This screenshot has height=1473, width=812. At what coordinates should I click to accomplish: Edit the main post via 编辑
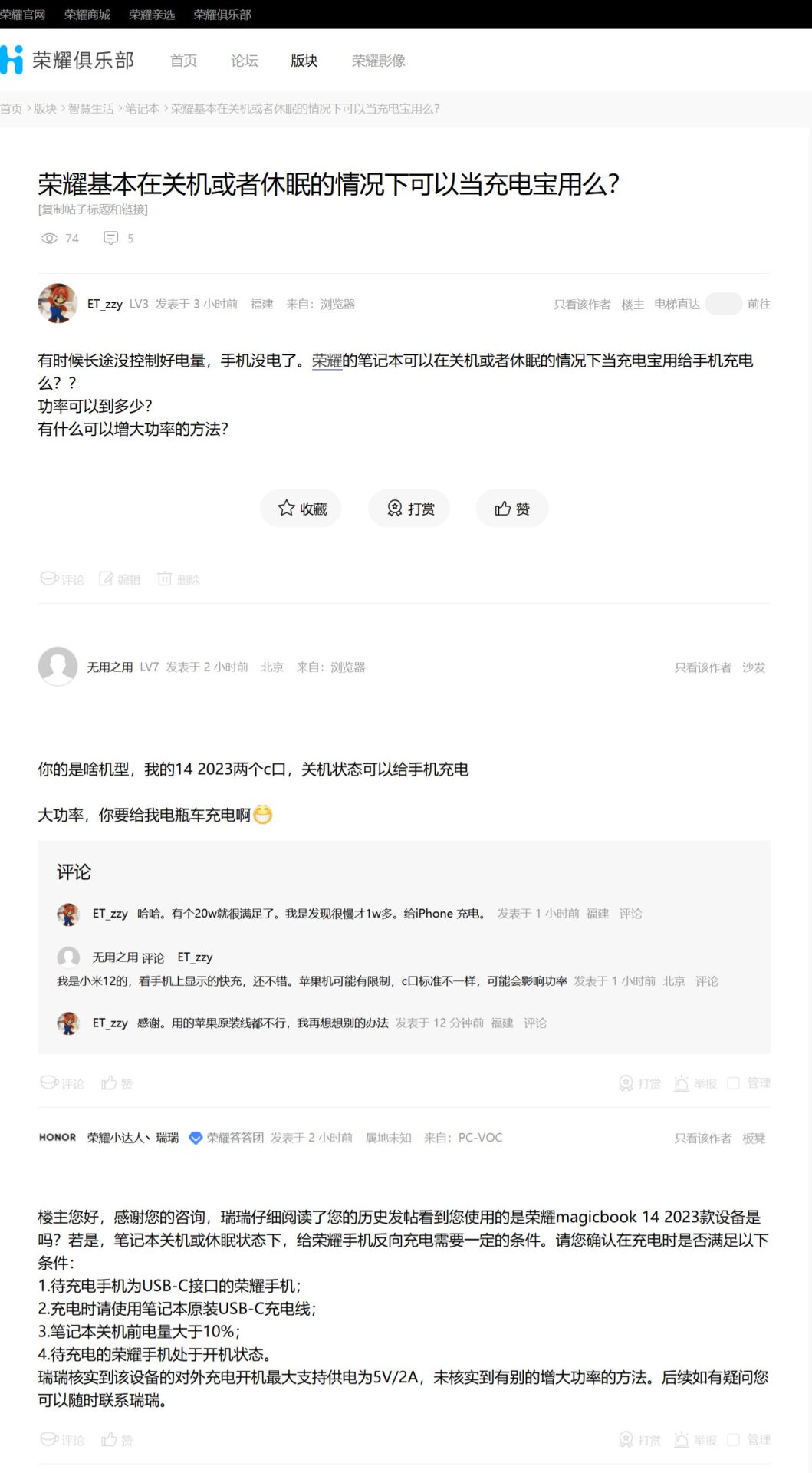pyautogui.click(x=120, y=579)
